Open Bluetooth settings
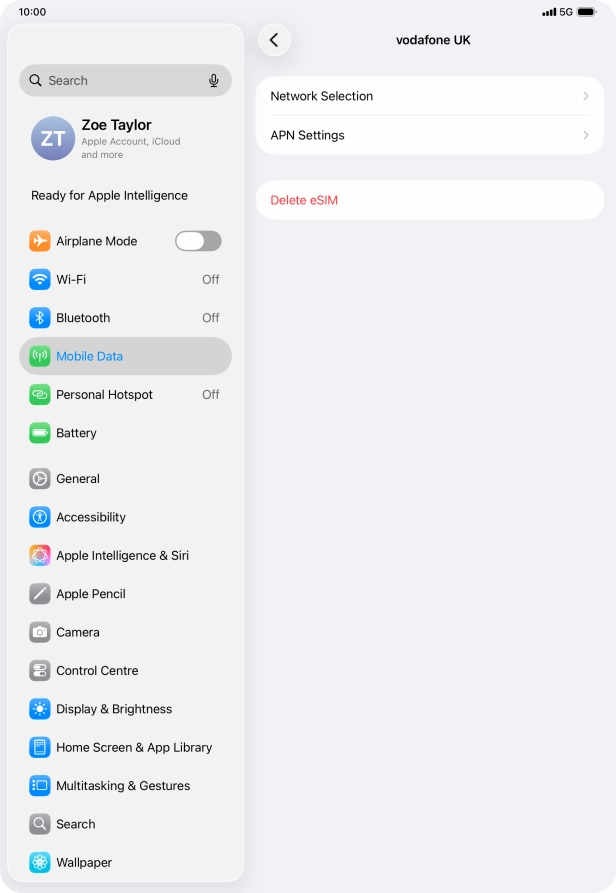The image size is (616, 893). pos(125,318)
